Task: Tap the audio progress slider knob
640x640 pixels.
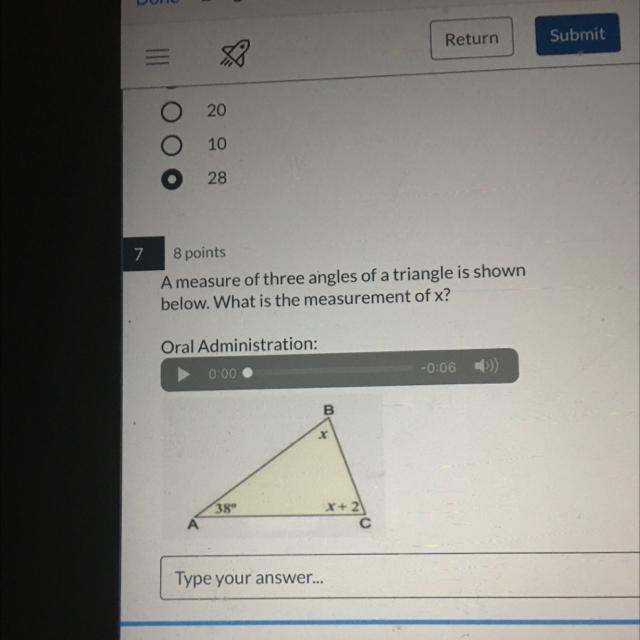Action: coord(247,374)
